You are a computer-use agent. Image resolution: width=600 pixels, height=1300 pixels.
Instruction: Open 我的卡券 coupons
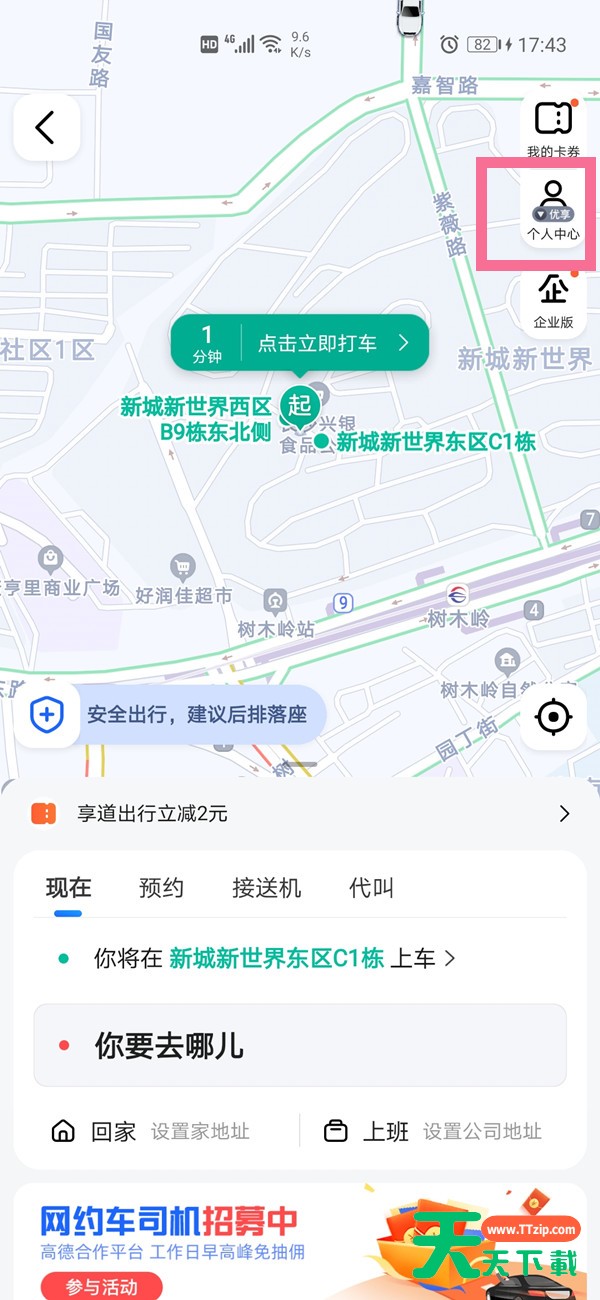click(553, 127)
